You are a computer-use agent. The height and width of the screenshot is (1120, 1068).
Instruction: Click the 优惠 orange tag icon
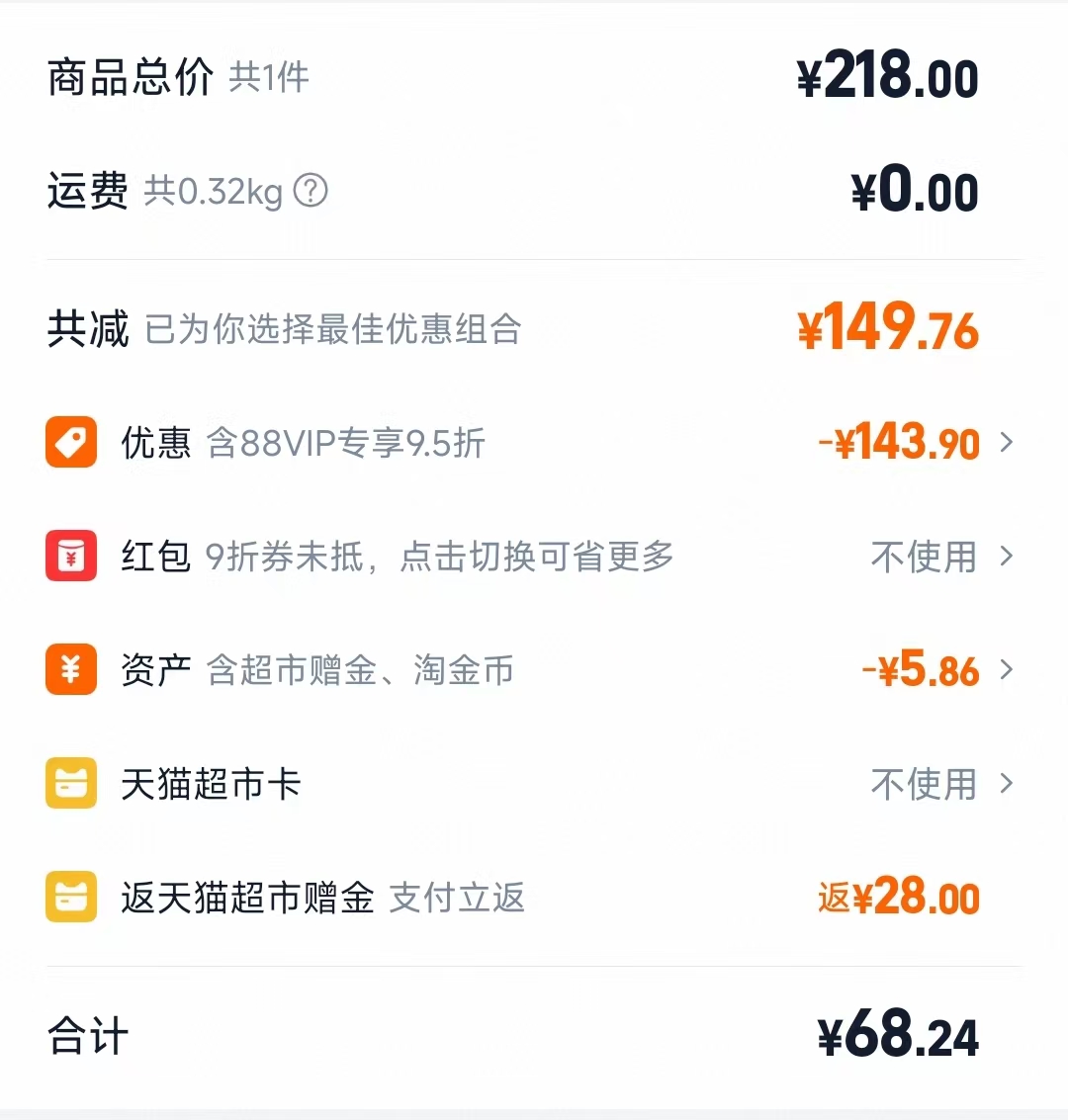(x=70, y=442)
